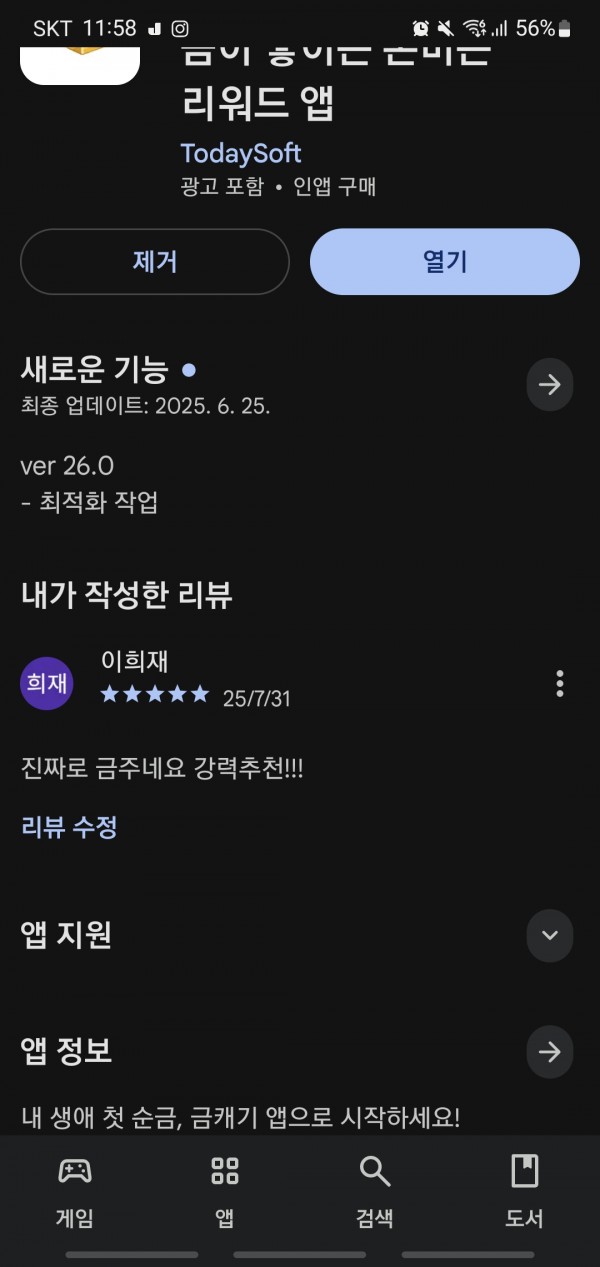This screenshot has height=1267, width=600.
Task: Open 새로운 기능 details arrow
Action: [x=550, y=384]
